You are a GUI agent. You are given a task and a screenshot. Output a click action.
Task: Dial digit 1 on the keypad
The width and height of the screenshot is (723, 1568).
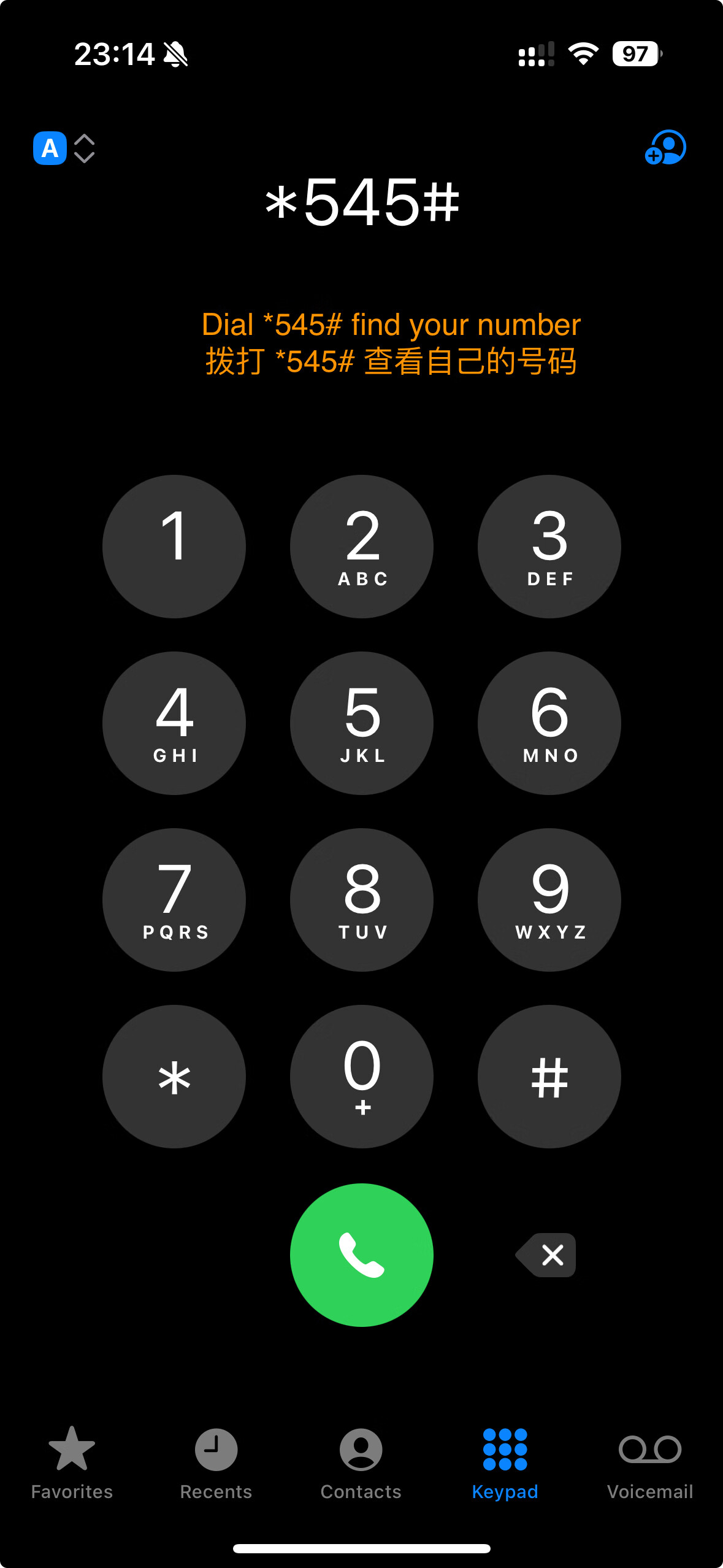click(174, 546)
